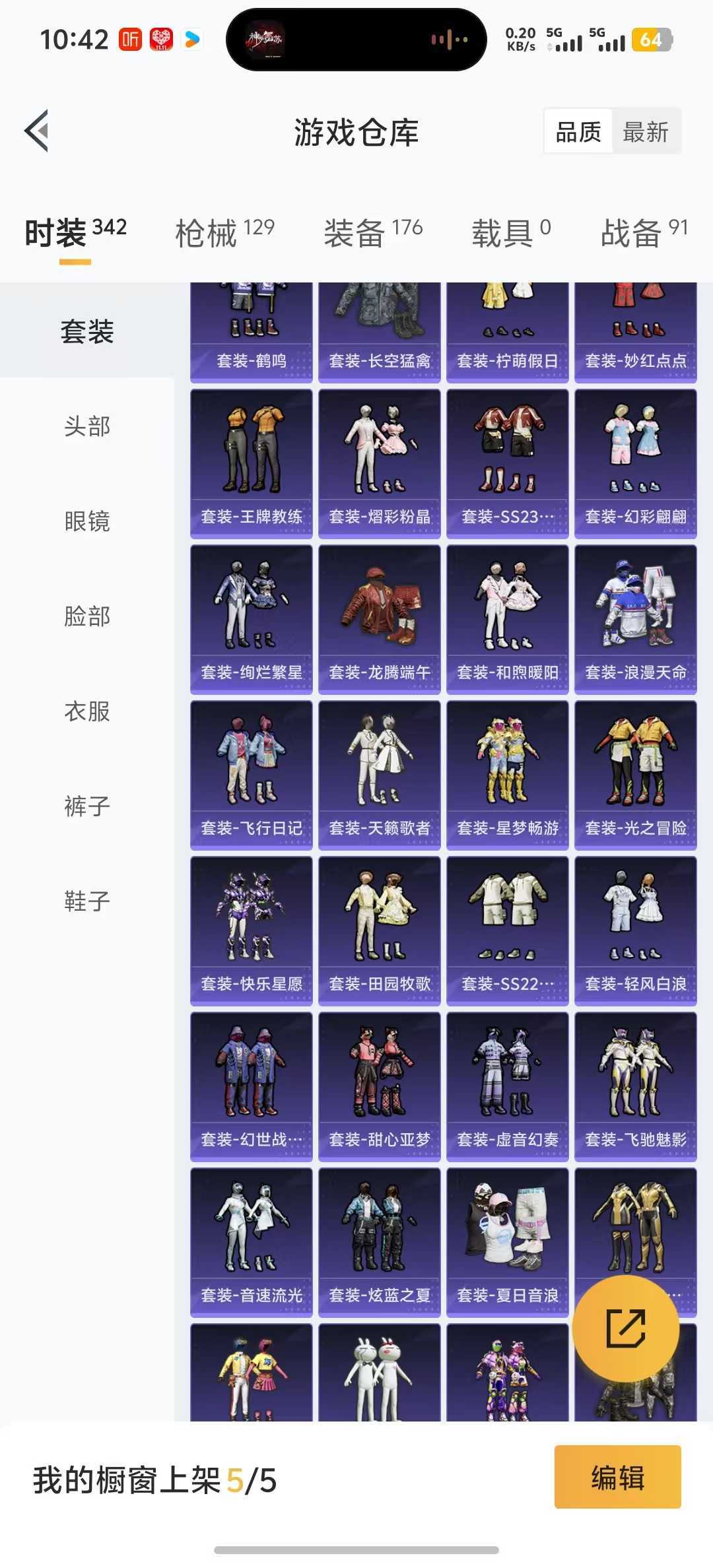
Task: Switch to the 载具 tab
Action: point(511,232)
